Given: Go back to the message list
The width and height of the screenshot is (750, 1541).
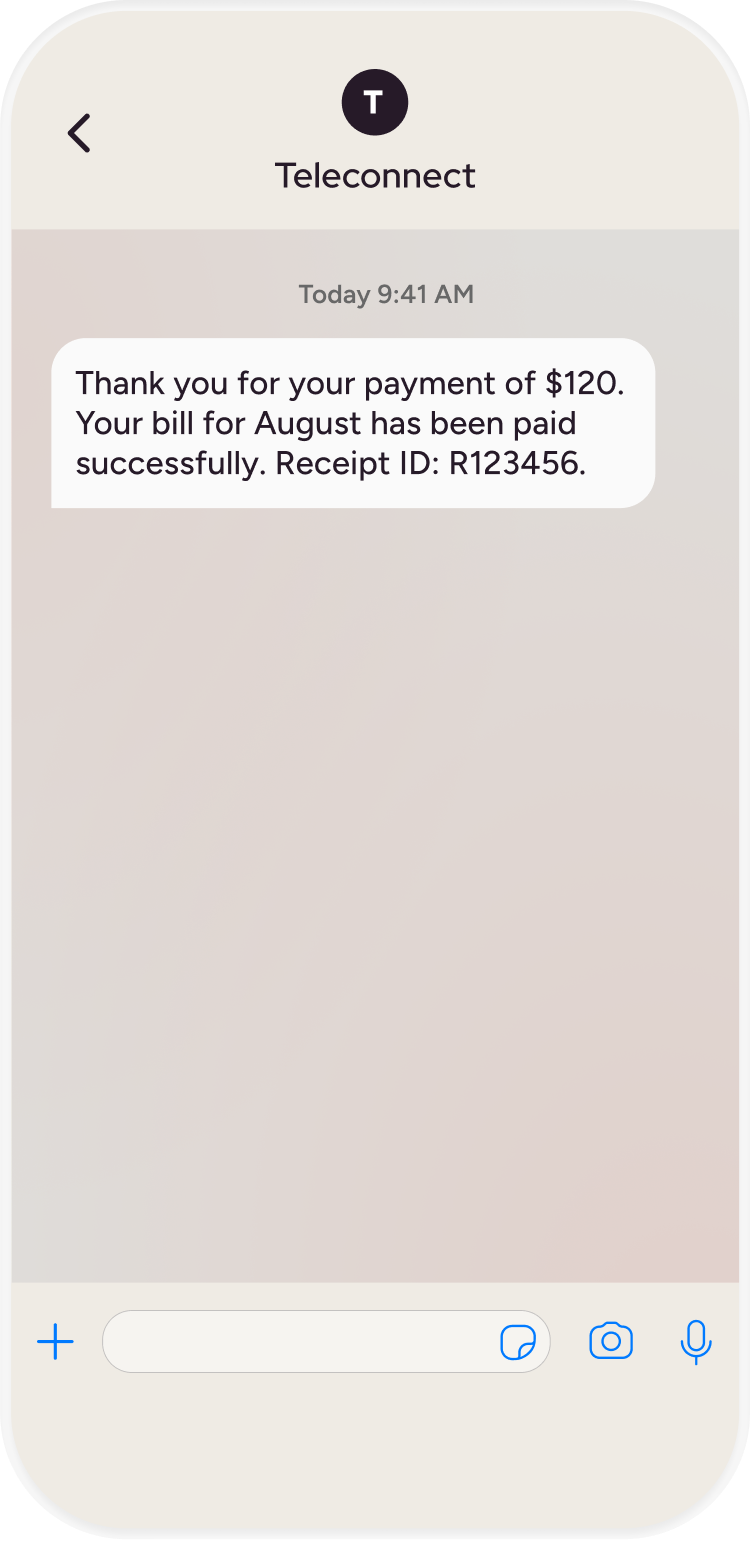Looking at the screenshot, I should (x=79, y=133).
